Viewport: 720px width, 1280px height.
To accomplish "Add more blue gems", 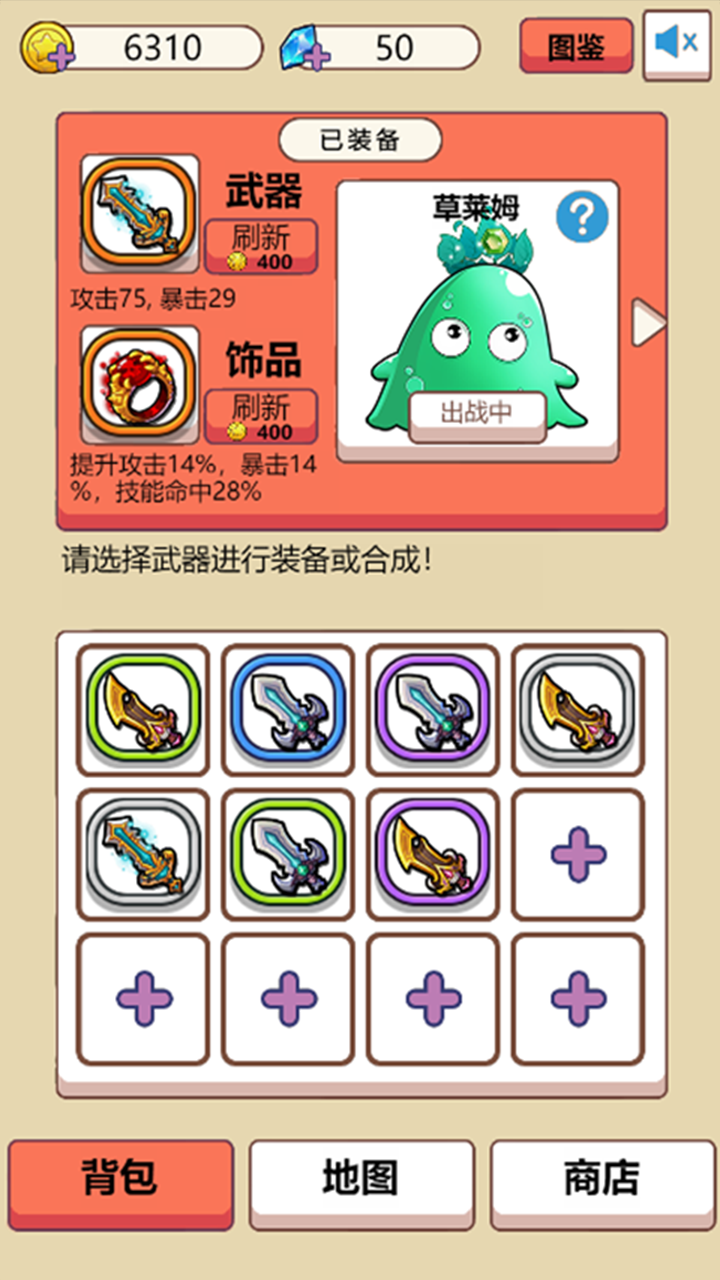I will tap(304, 48).
